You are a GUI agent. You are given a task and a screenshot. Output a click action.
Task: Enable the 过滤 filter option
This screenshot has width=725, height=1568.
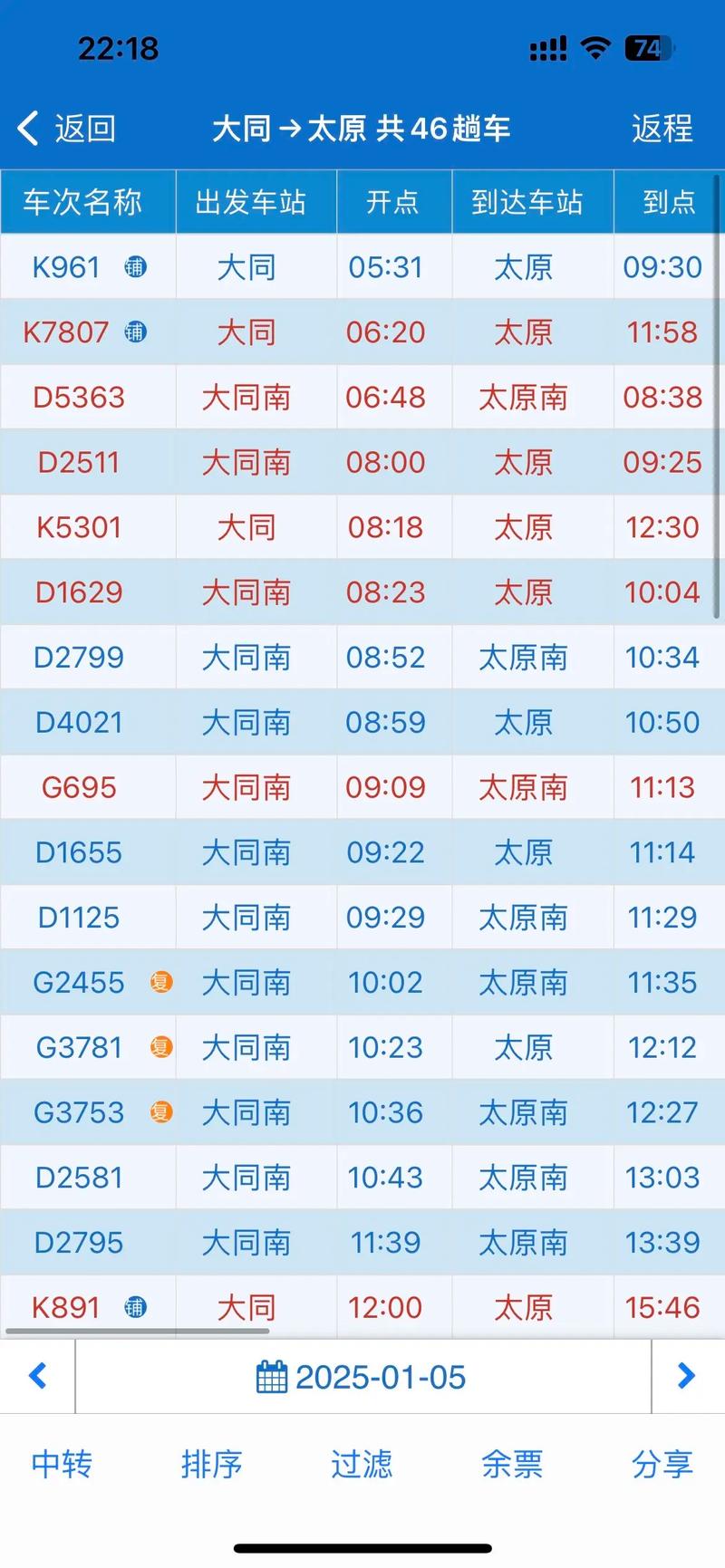click(362, 1465)
